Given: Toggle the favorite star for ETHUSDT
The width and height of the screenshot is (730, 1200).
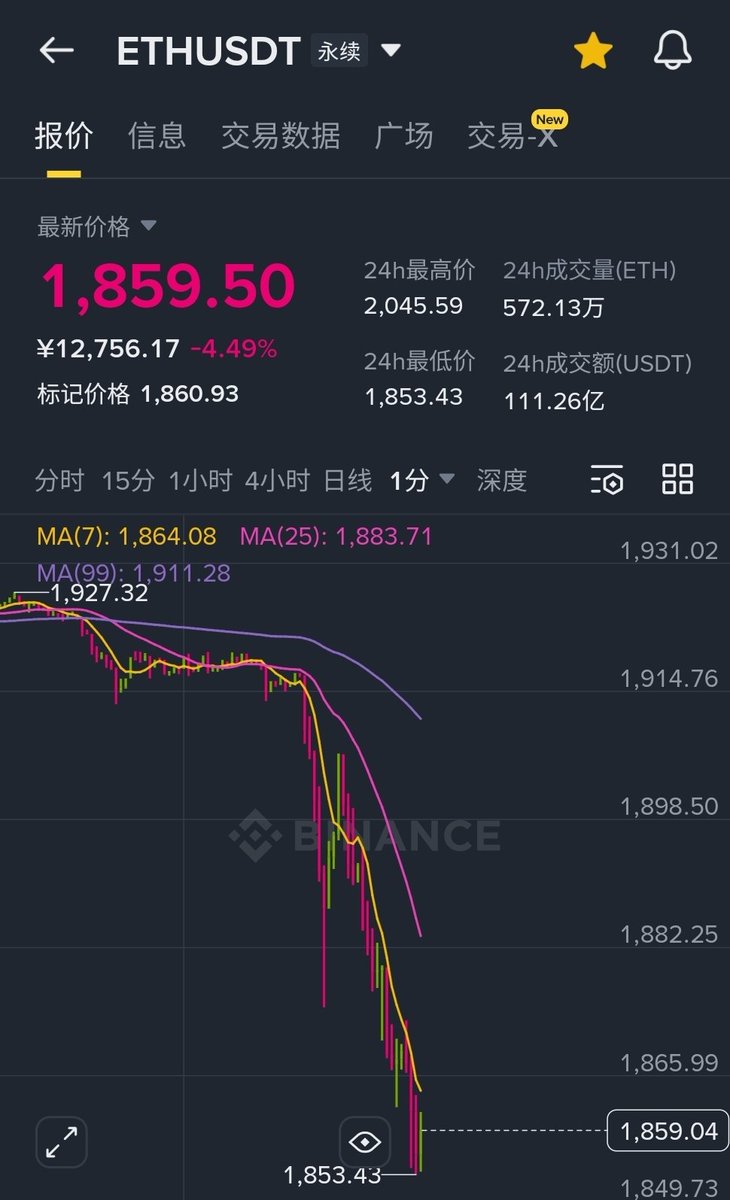Looking at the screenshot, I should [593, 51].
